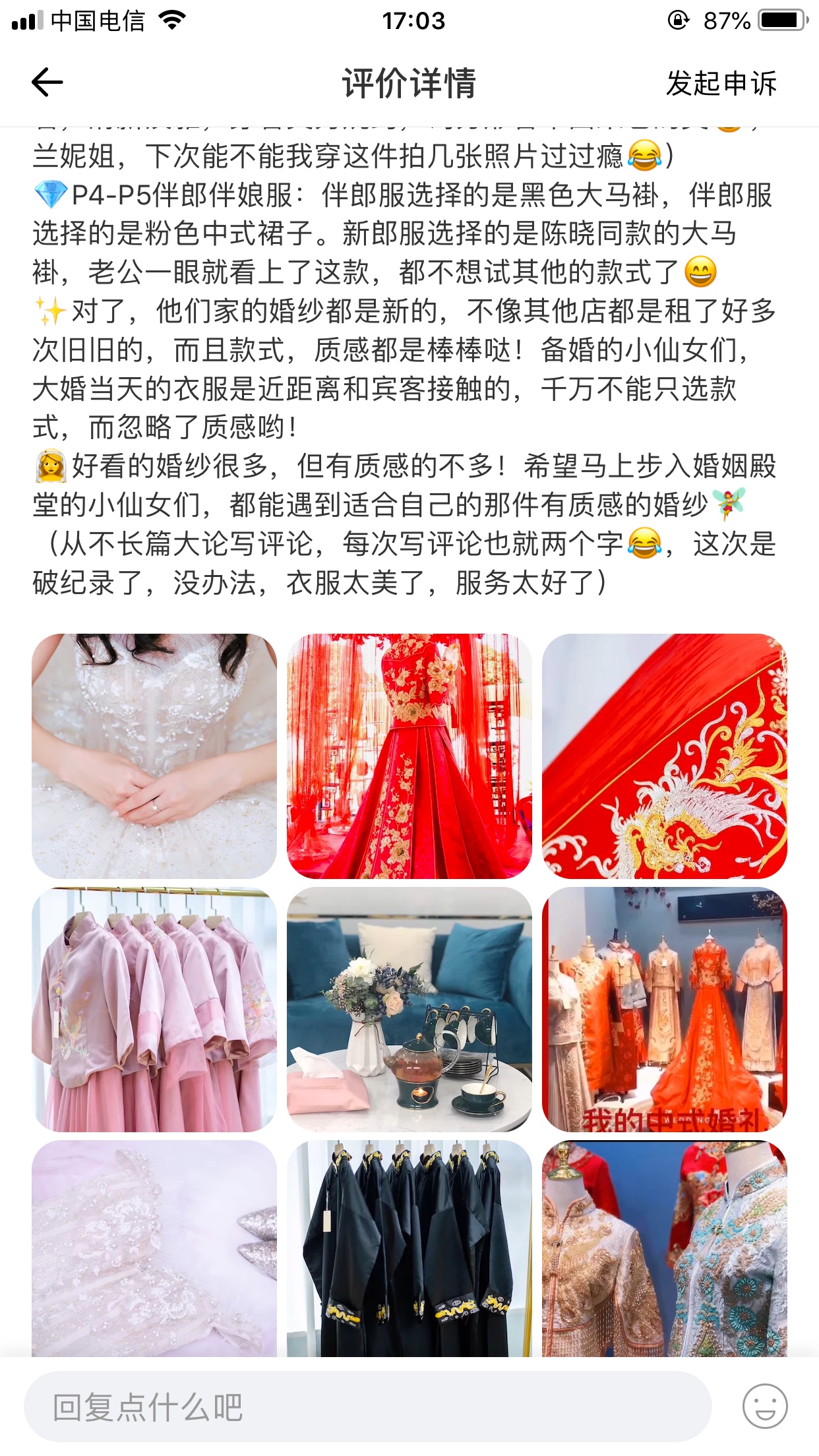View the red Chinese gown on mannequin photo

(409, 756)
